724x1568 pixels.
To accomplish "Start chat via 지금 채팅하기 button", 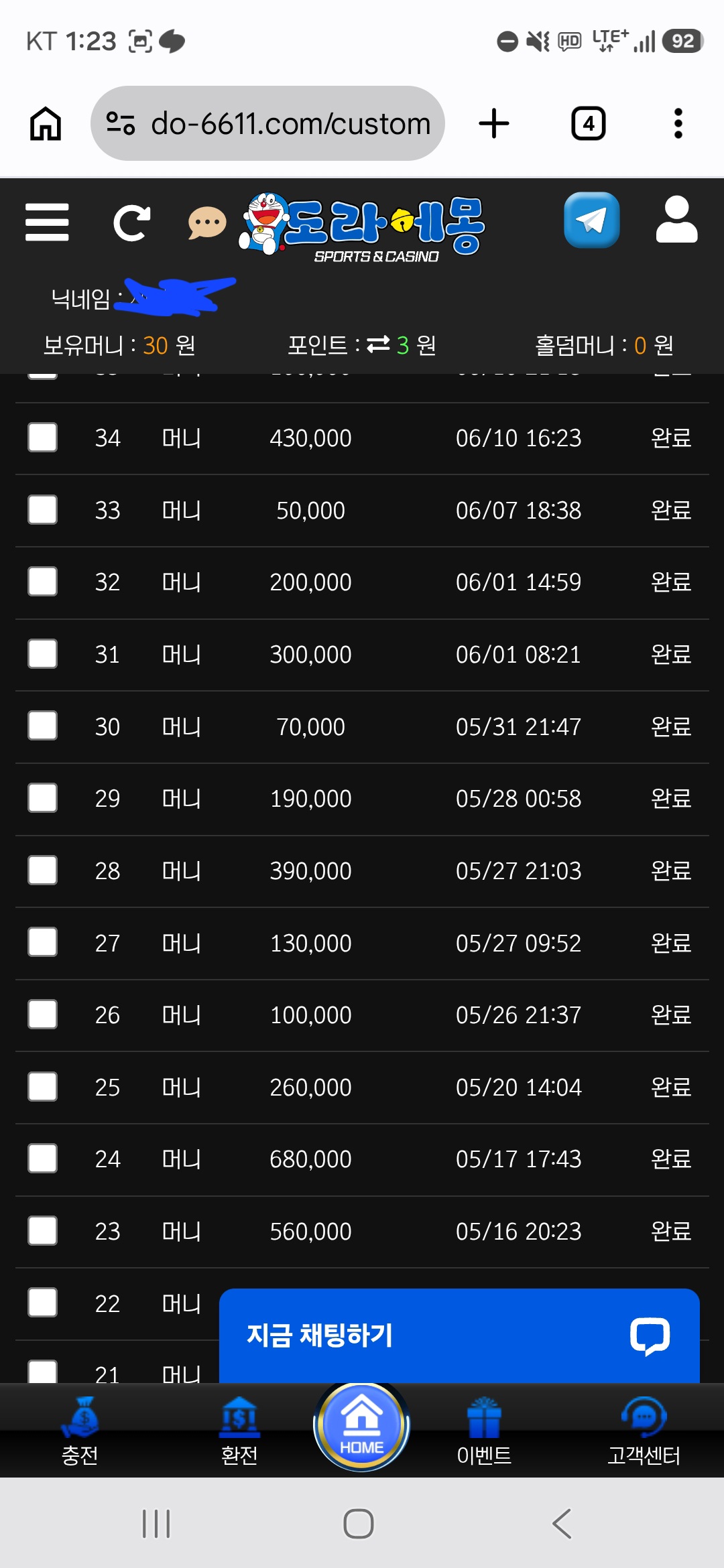I will pyautogui.click(x=459, y=1335).
